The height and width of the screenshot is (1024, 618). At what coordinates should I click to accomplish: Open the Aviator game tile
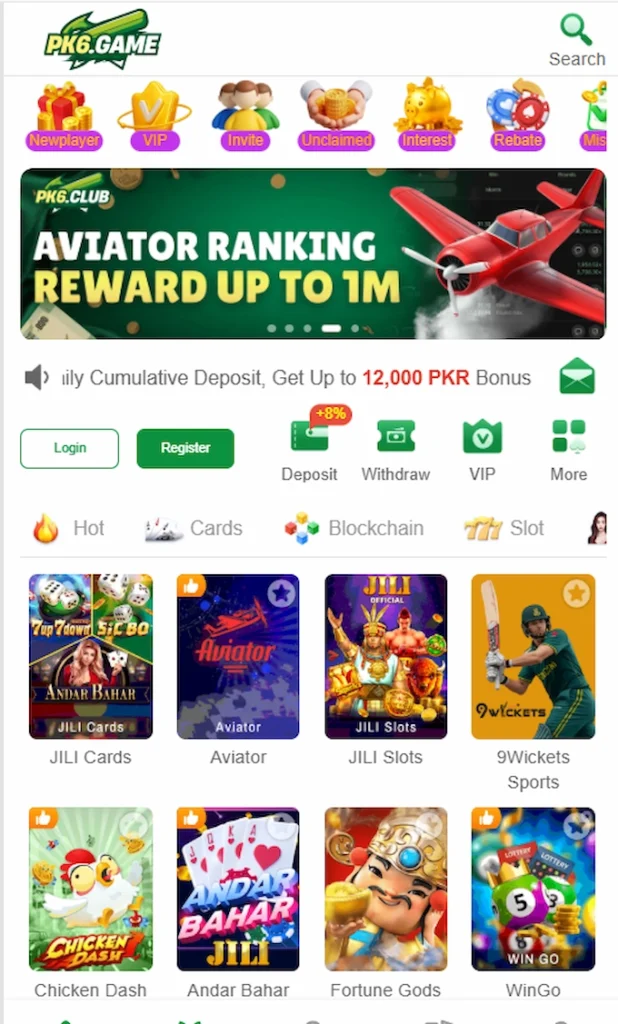[238, 656]
